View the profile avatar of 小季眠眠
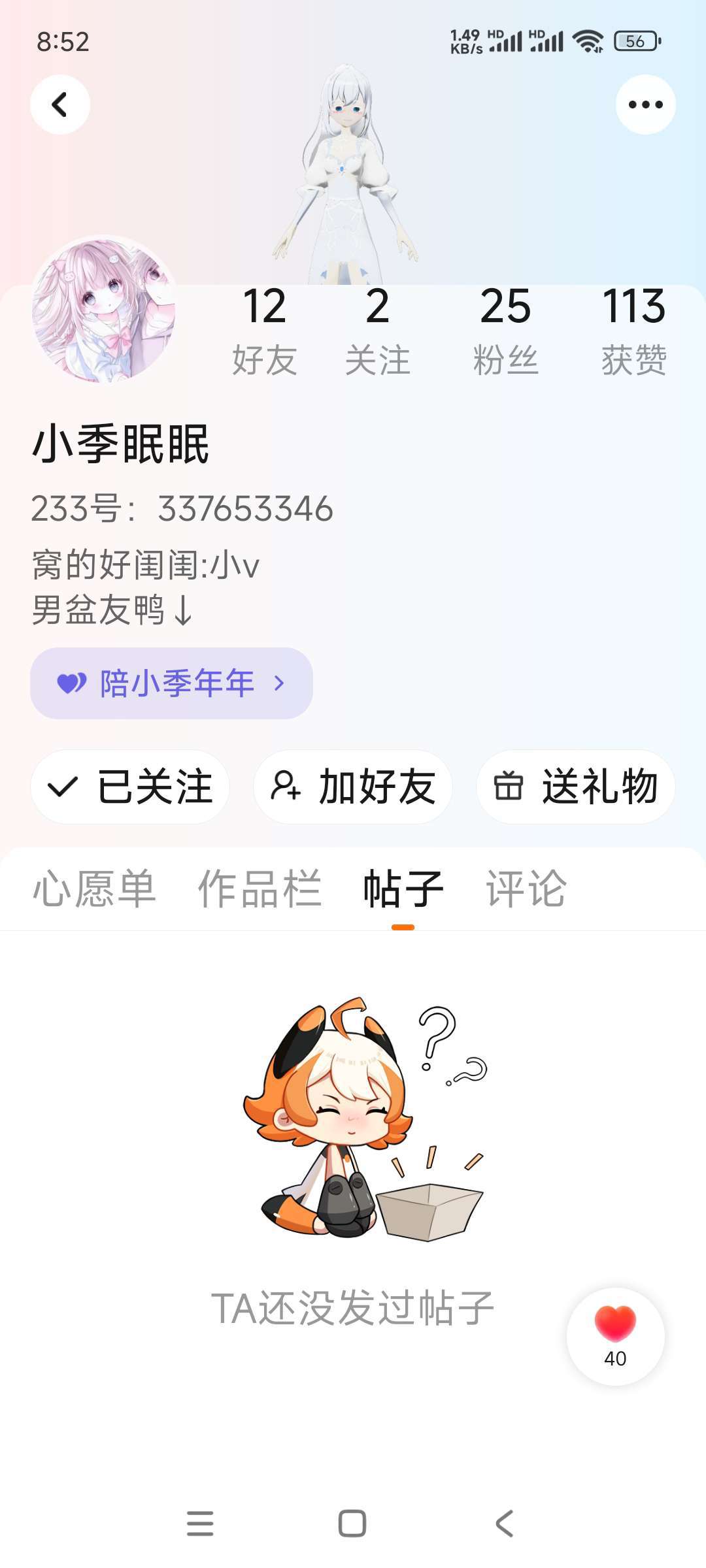The width and height of the screenshot is (706, 1568). click(x=105, y=309)
